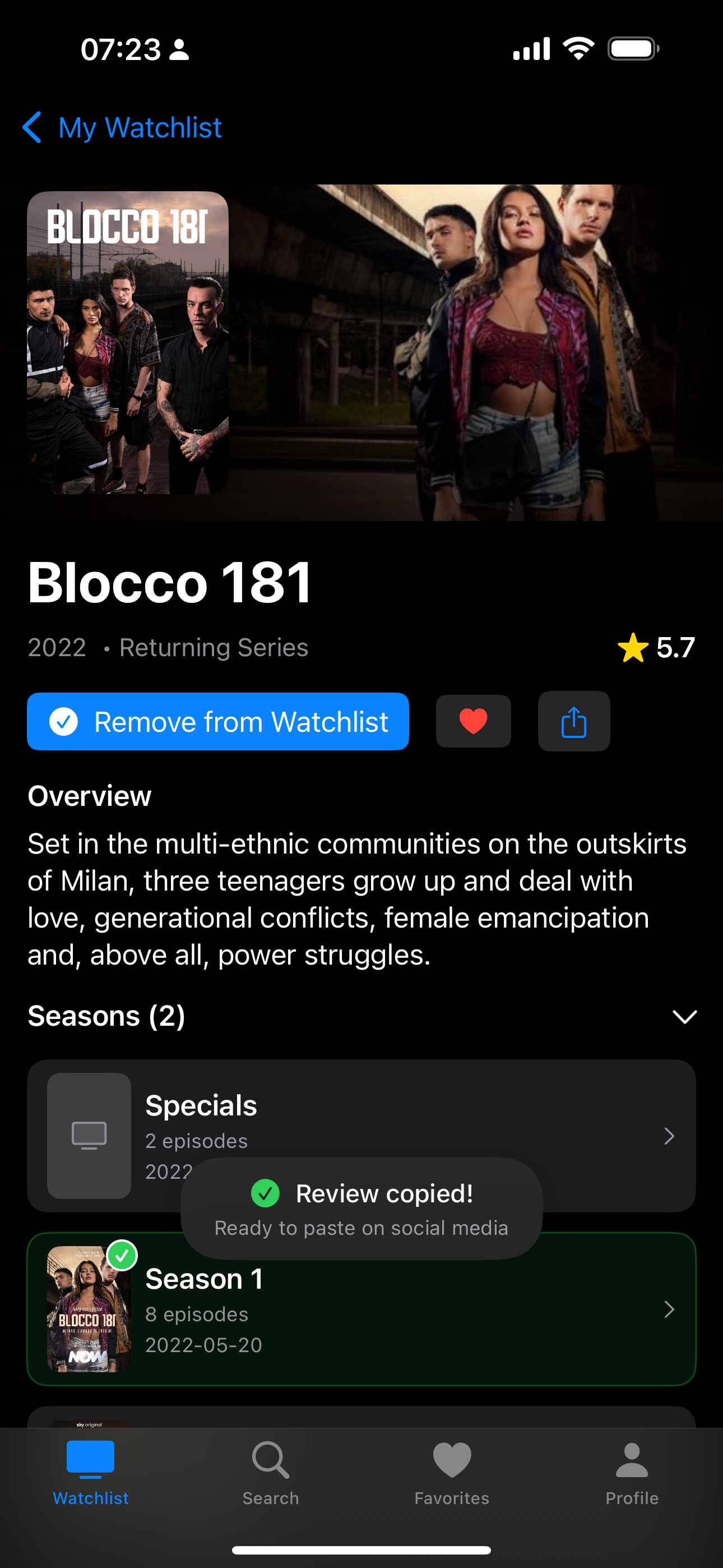
Task: Collapse the Seasons (2) section
Action: [683, 1017]
